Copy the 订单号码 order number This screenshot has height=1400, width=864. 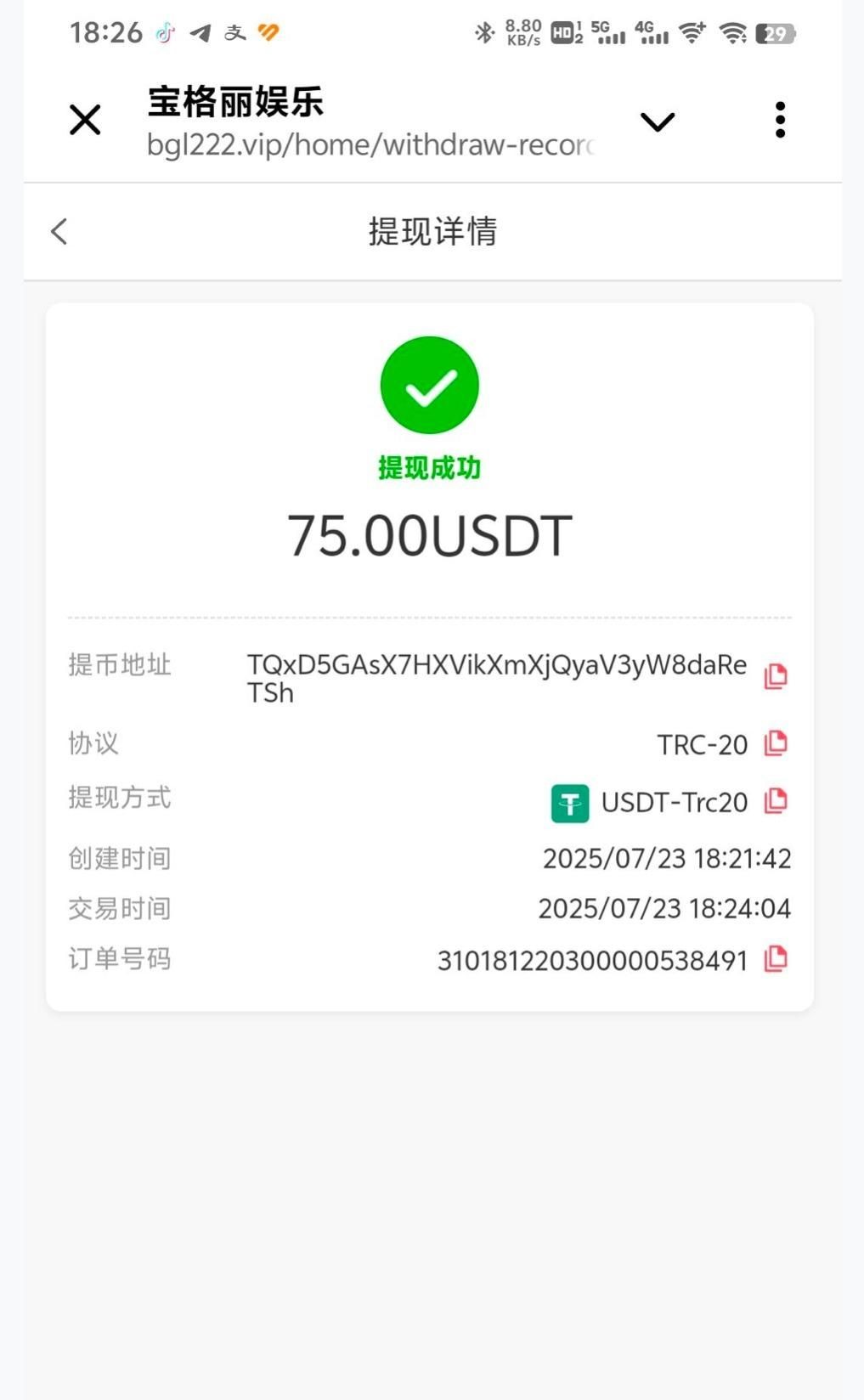click(776, 959)
